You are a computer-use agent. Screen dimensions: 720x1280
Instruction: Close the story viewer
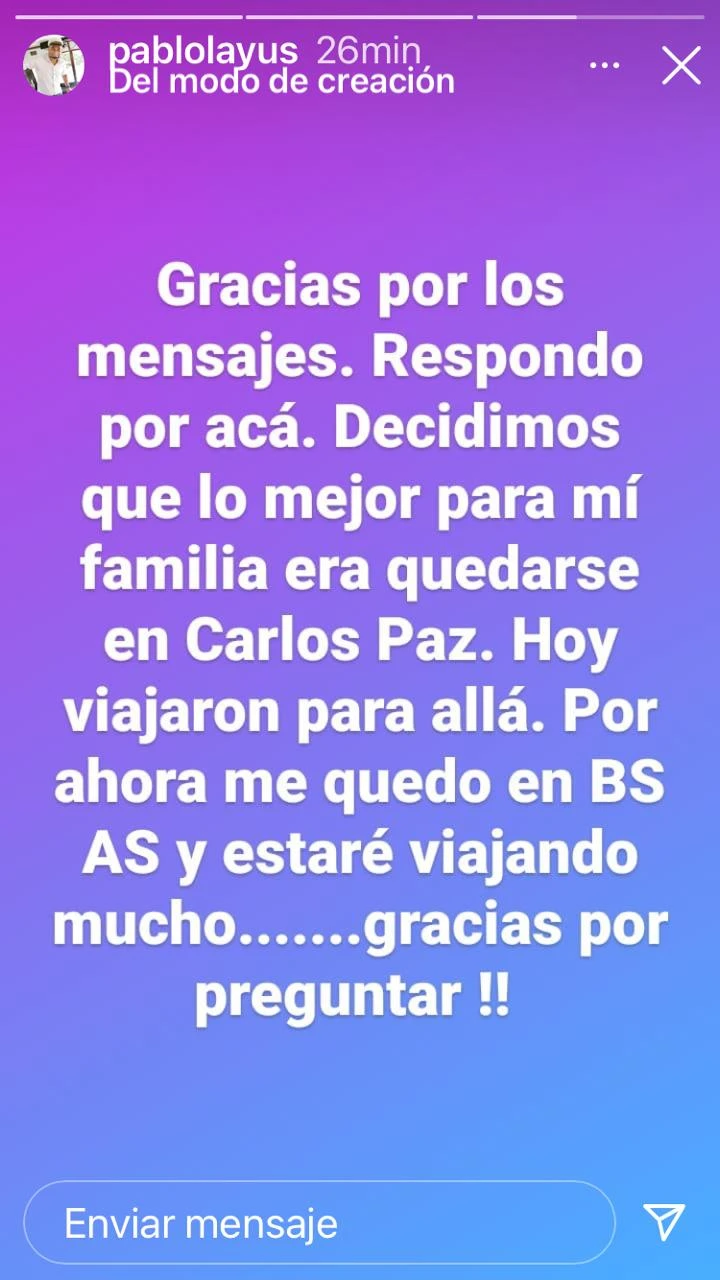point(682,66)
